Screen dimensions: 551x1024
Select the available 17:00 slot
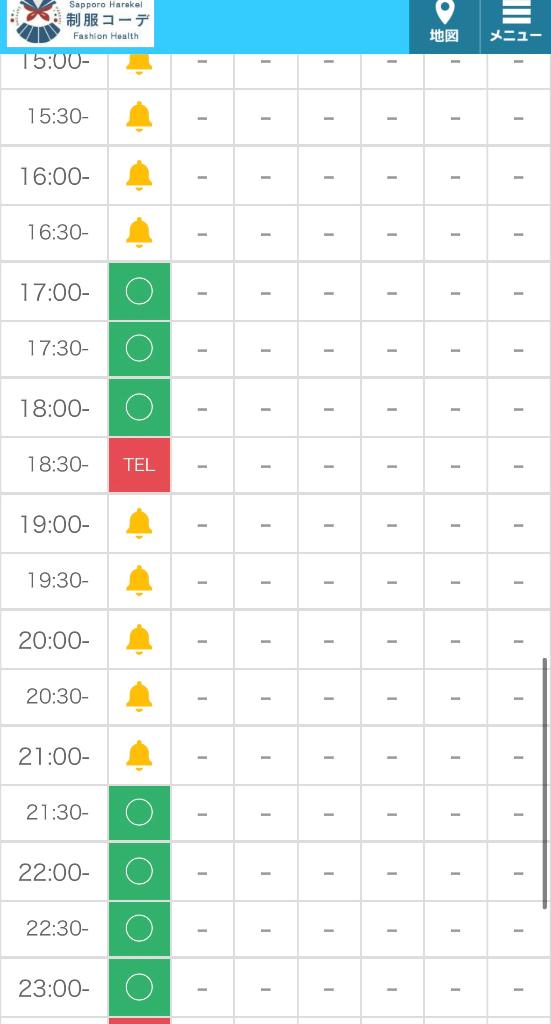pyautogui.click(x=139, y=291)
